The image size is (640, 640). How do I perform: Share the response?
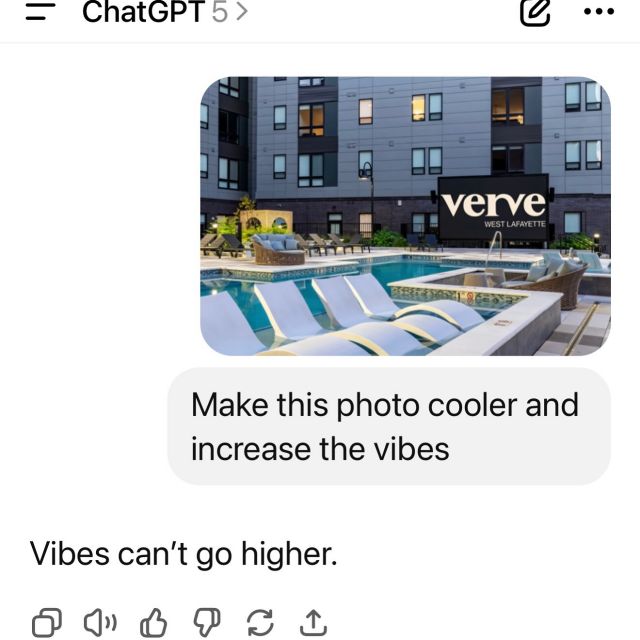(313, 623)
